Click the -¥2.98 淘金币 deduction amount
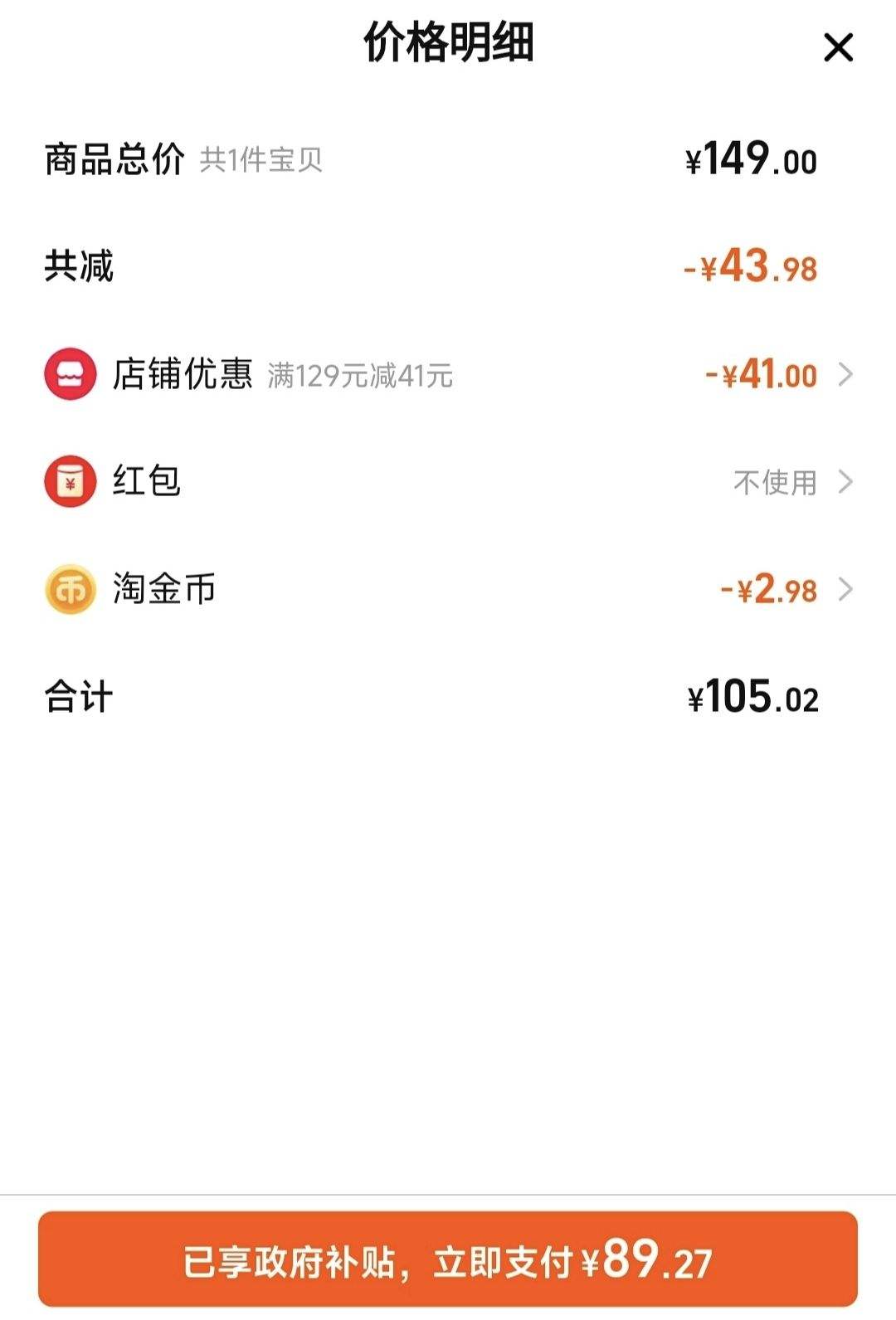This screenshot has width=896, height=1320. pyautogui.click(x=769, y=590)
